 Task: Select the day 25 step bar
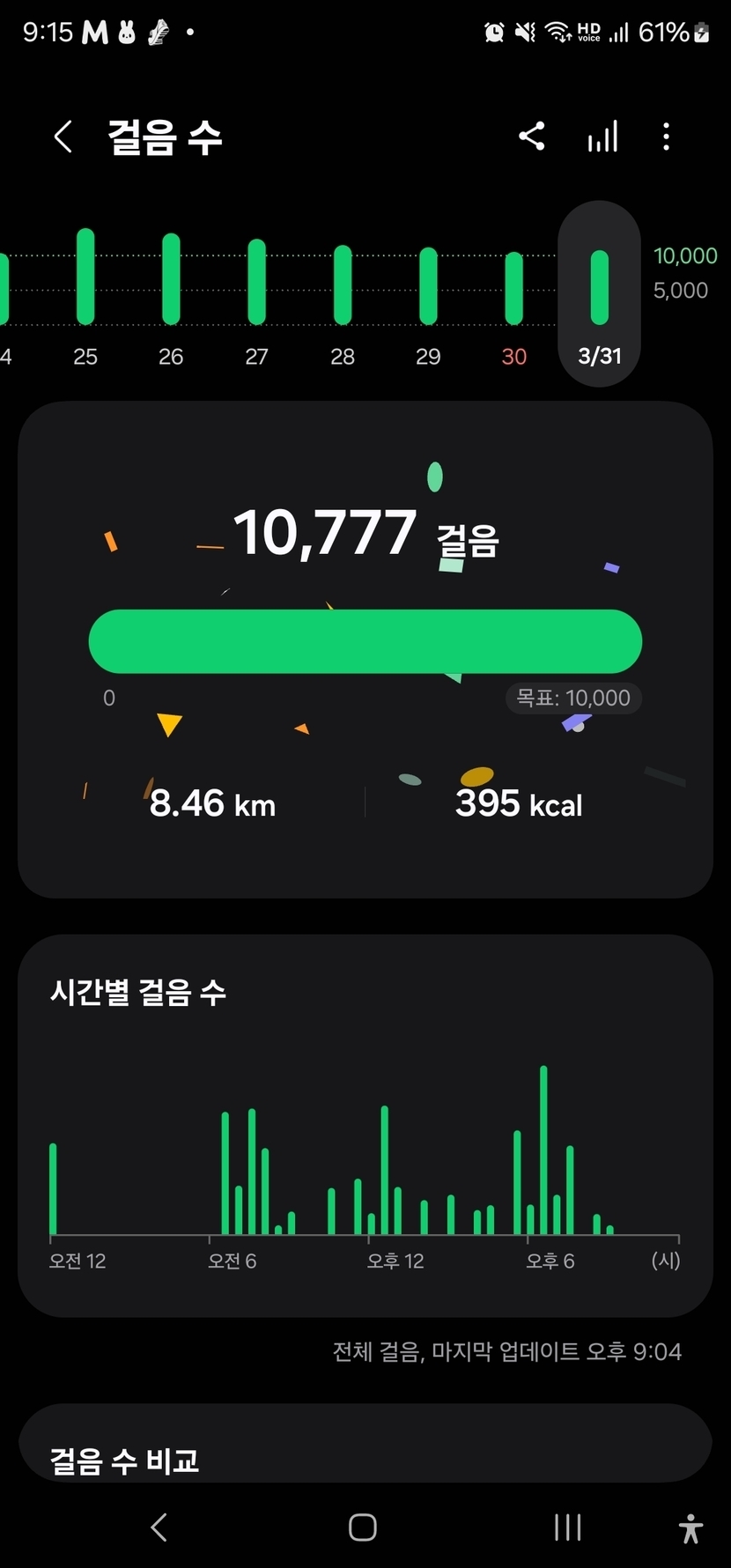pos(85,277)
